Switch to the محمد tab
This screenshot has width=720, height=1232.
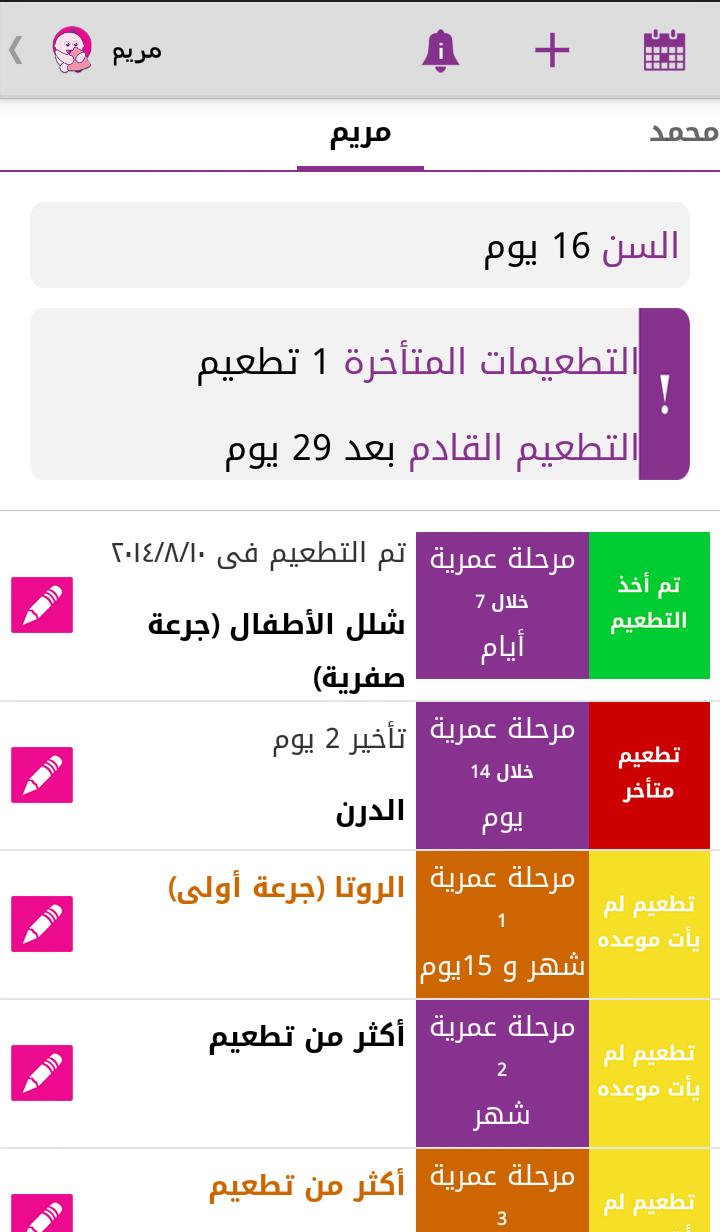coord(684,133)
